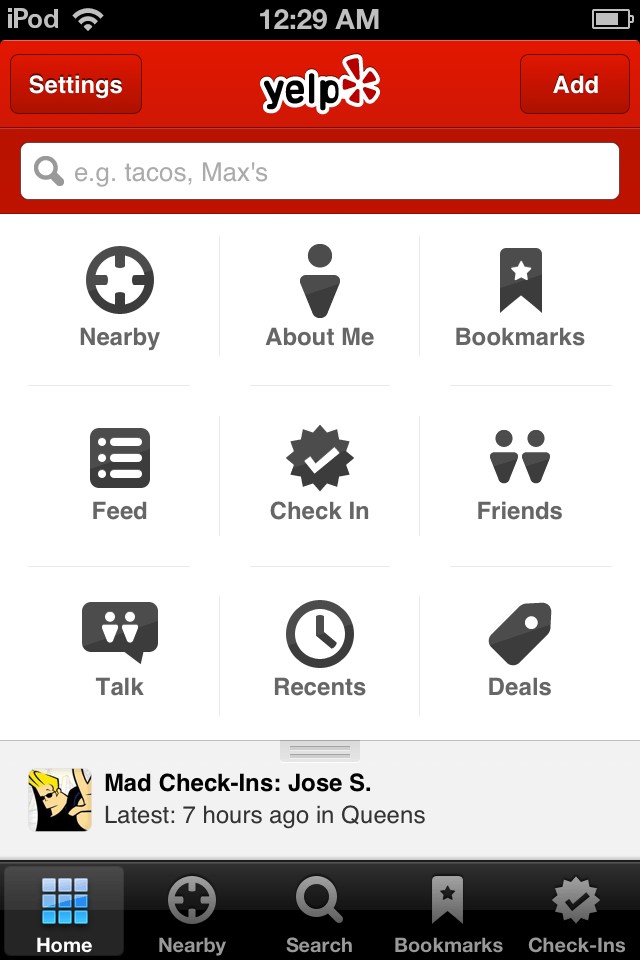This screenshot has height=960, width=640.
Task: Open About Me
Action: [x=320, y=297]
